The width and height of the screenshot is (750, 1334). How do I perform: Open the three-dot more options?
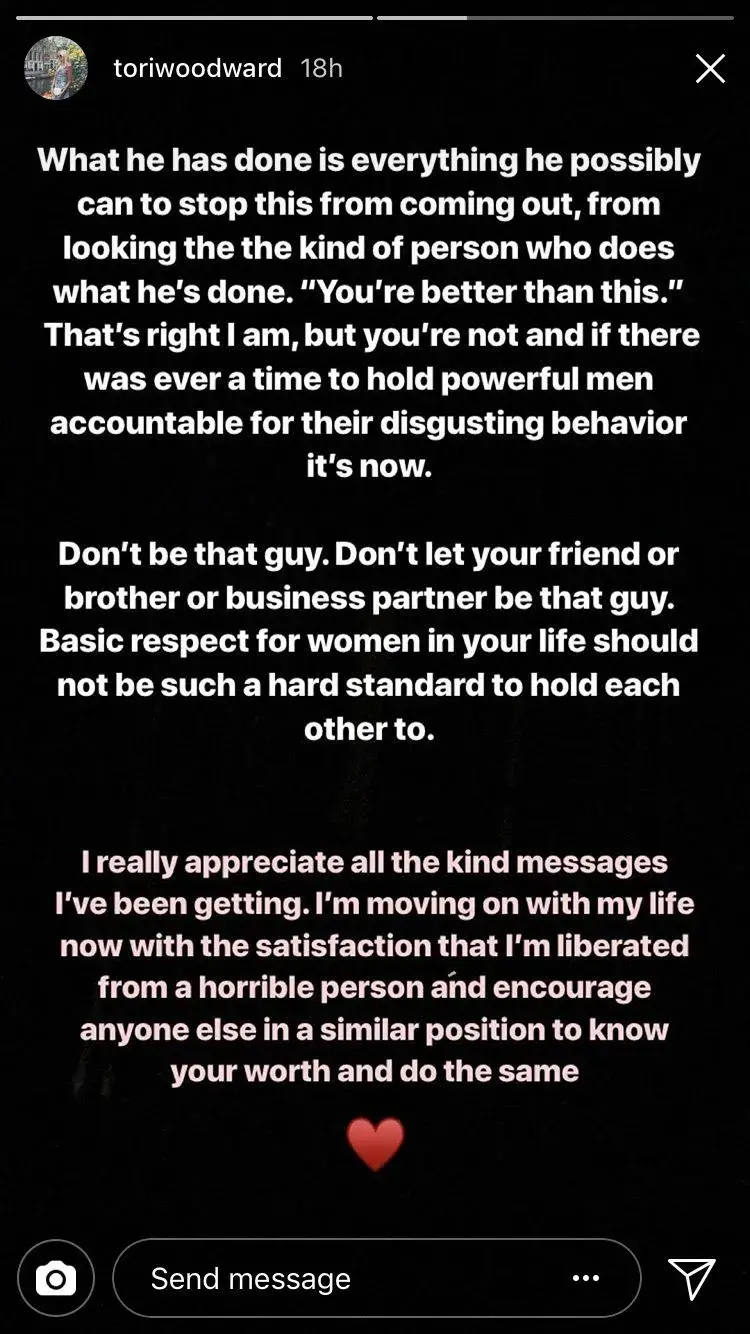pos(586,1278)
